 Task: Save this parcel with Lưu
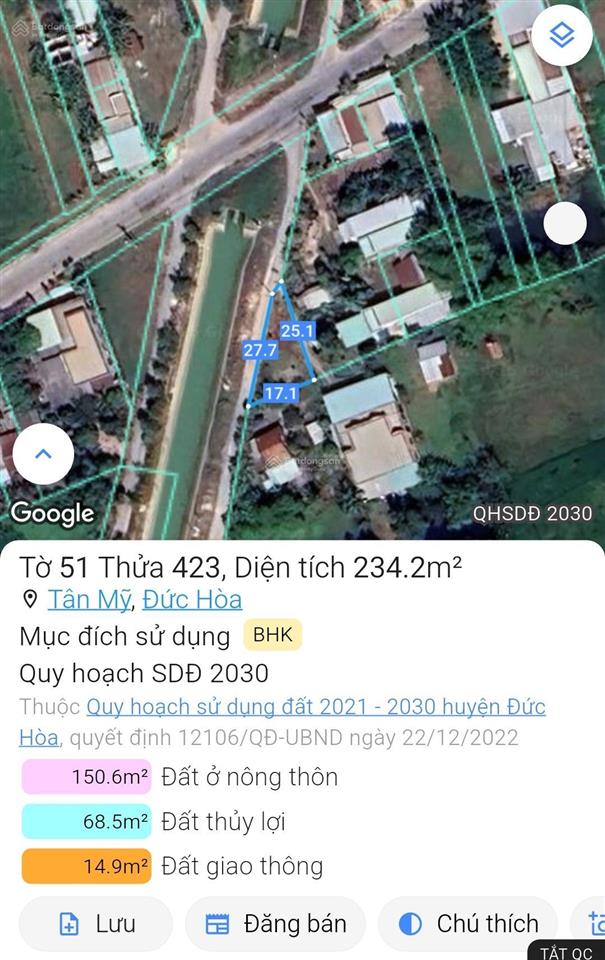point(96,923)
